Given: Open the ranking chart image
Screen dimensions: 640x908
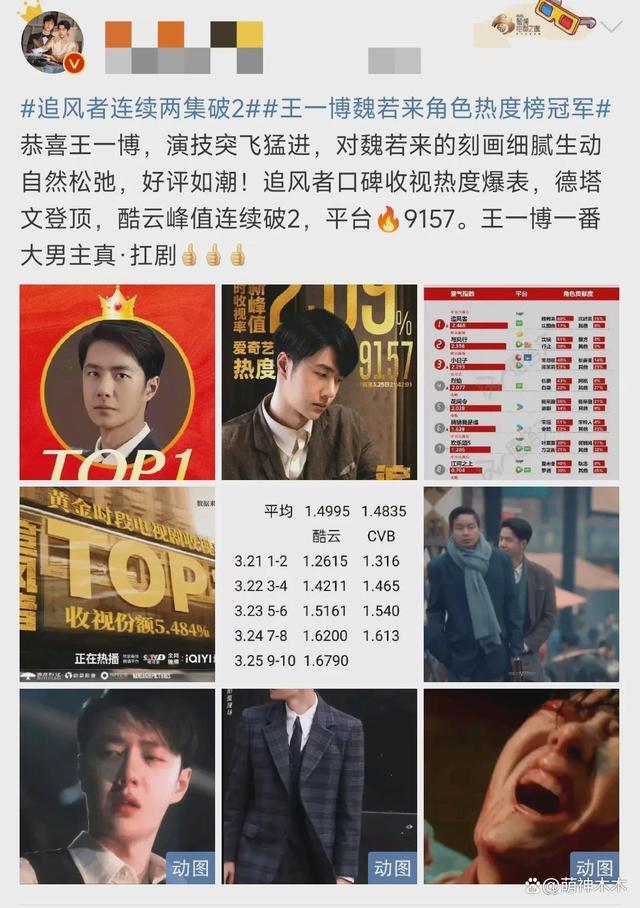Looking at the screenshot, I should 521,382.
